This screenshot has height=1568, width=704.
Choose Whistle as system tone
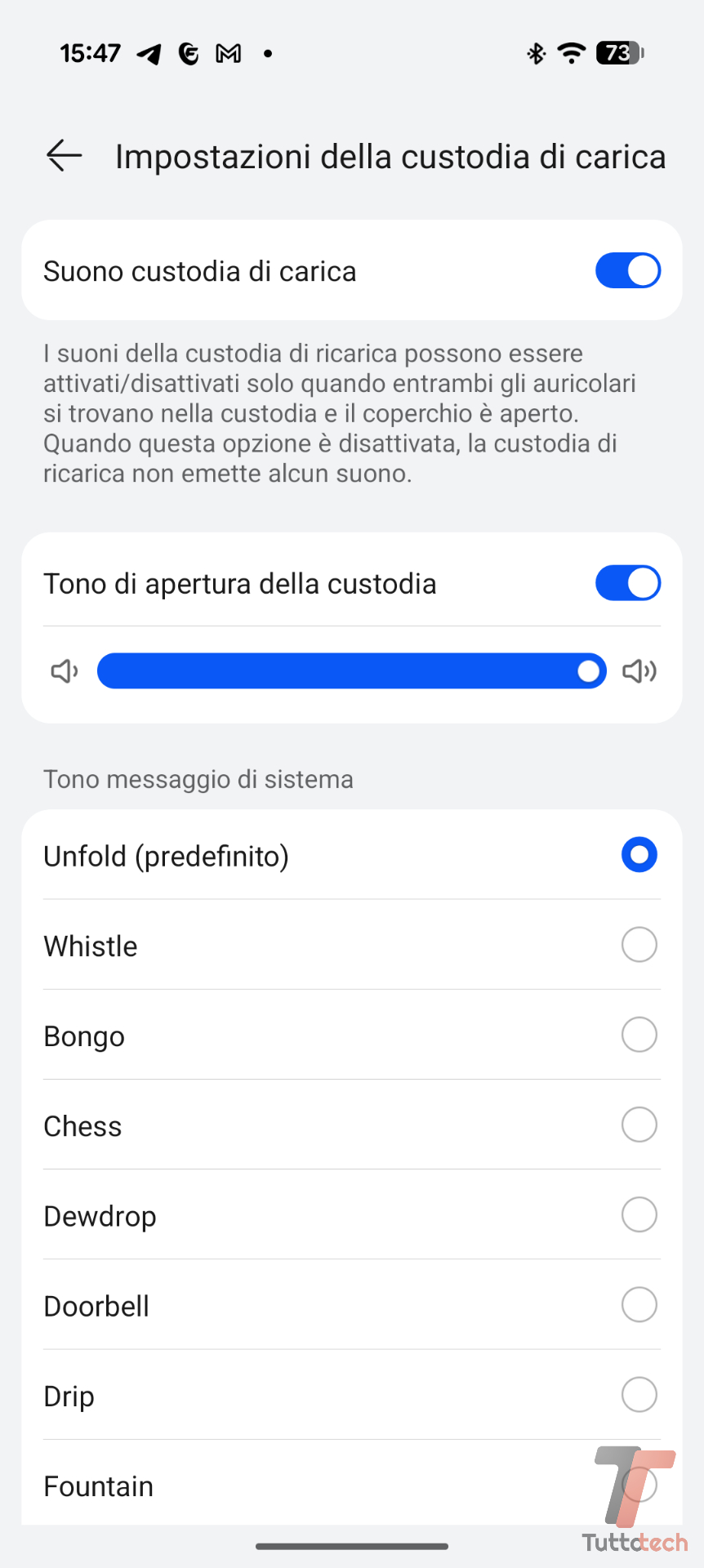(639, 945)
